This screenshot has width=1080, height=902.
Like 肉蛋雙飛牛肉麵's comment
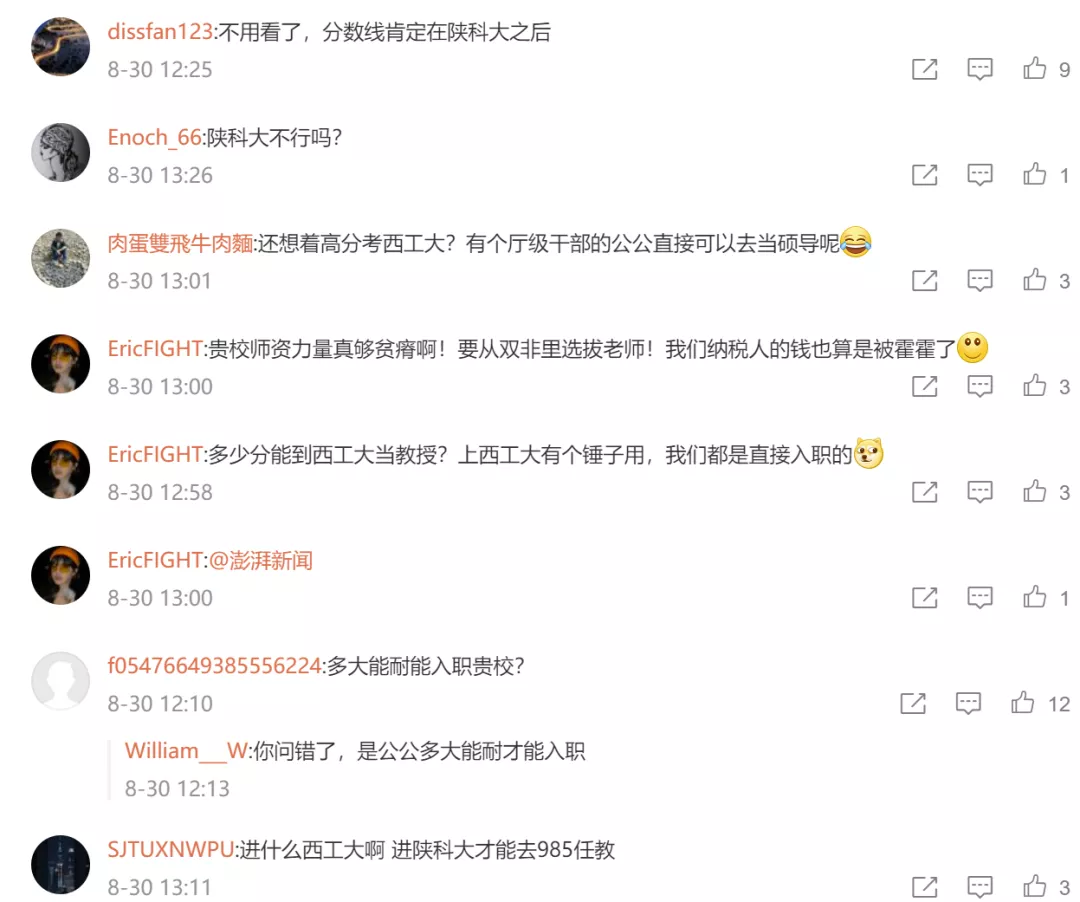1035,281
